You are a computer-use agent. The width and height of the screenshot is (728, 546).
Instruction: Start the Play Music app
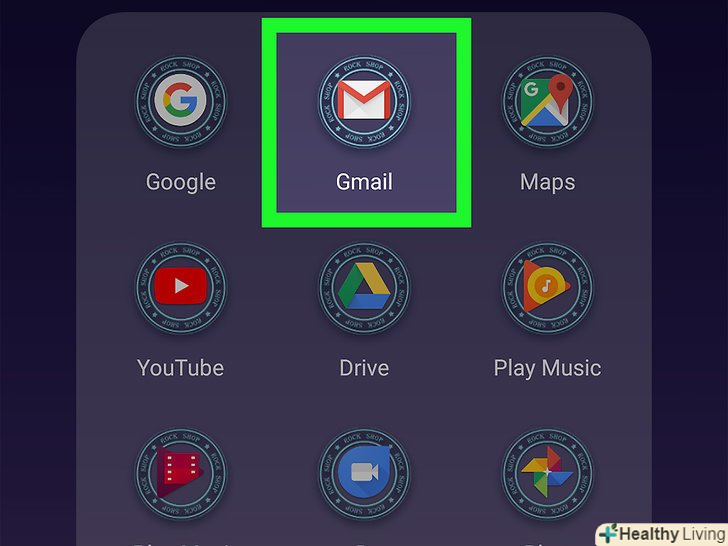(546, 286)
